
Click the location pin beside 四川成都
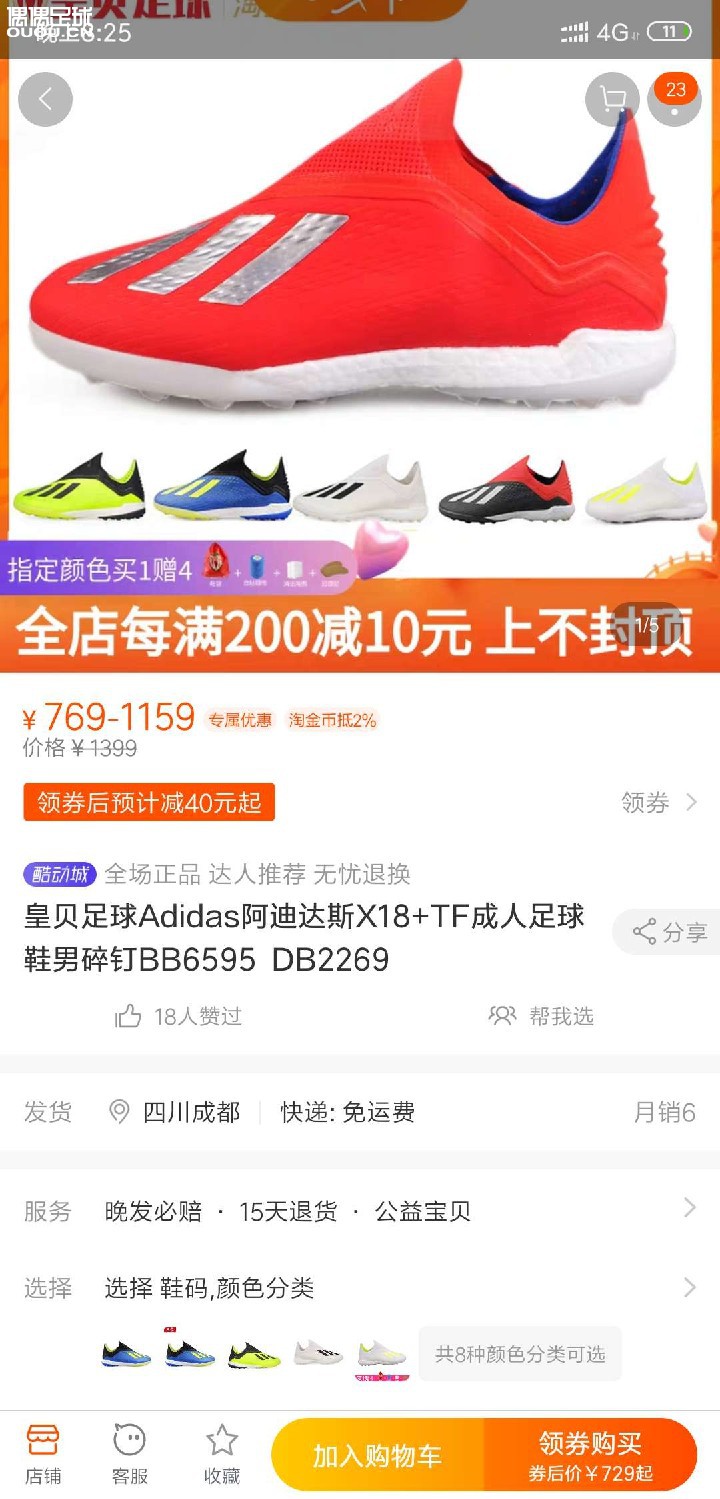(x=119, y=1111)
